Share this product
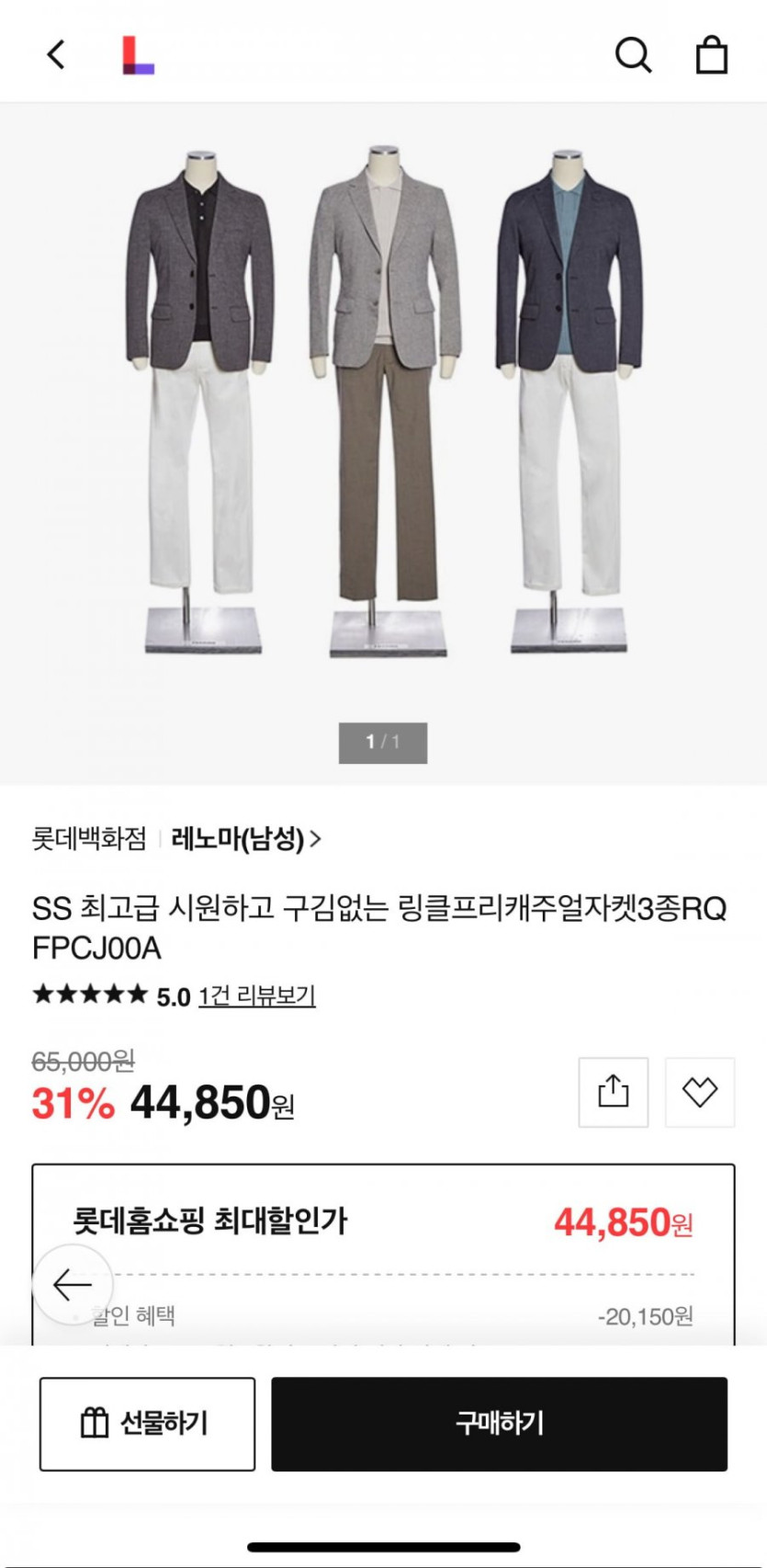 click(x=613, y=1092)
